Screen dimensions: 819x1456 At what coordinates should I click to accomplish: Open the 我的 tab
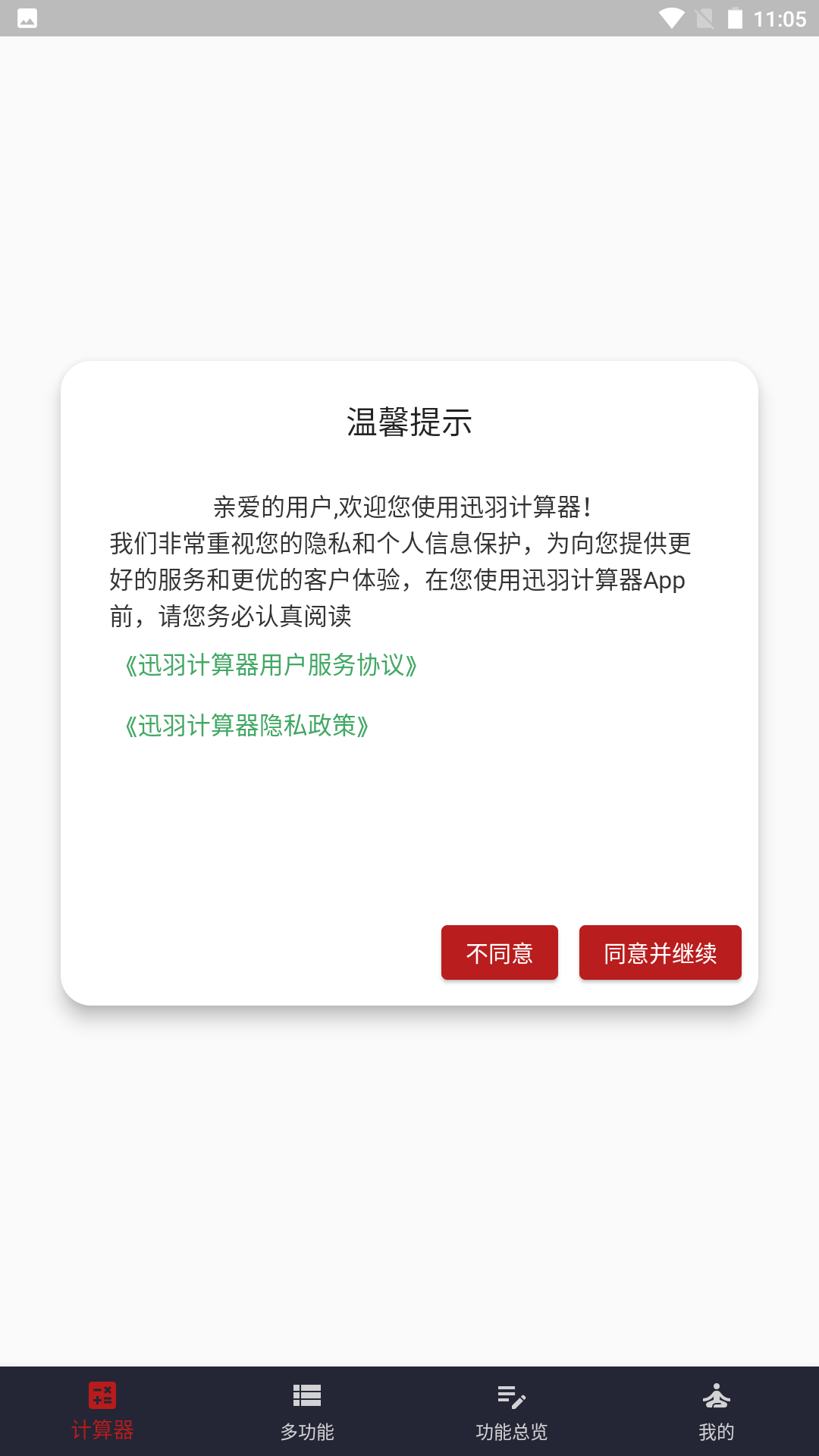(717, 1411)
